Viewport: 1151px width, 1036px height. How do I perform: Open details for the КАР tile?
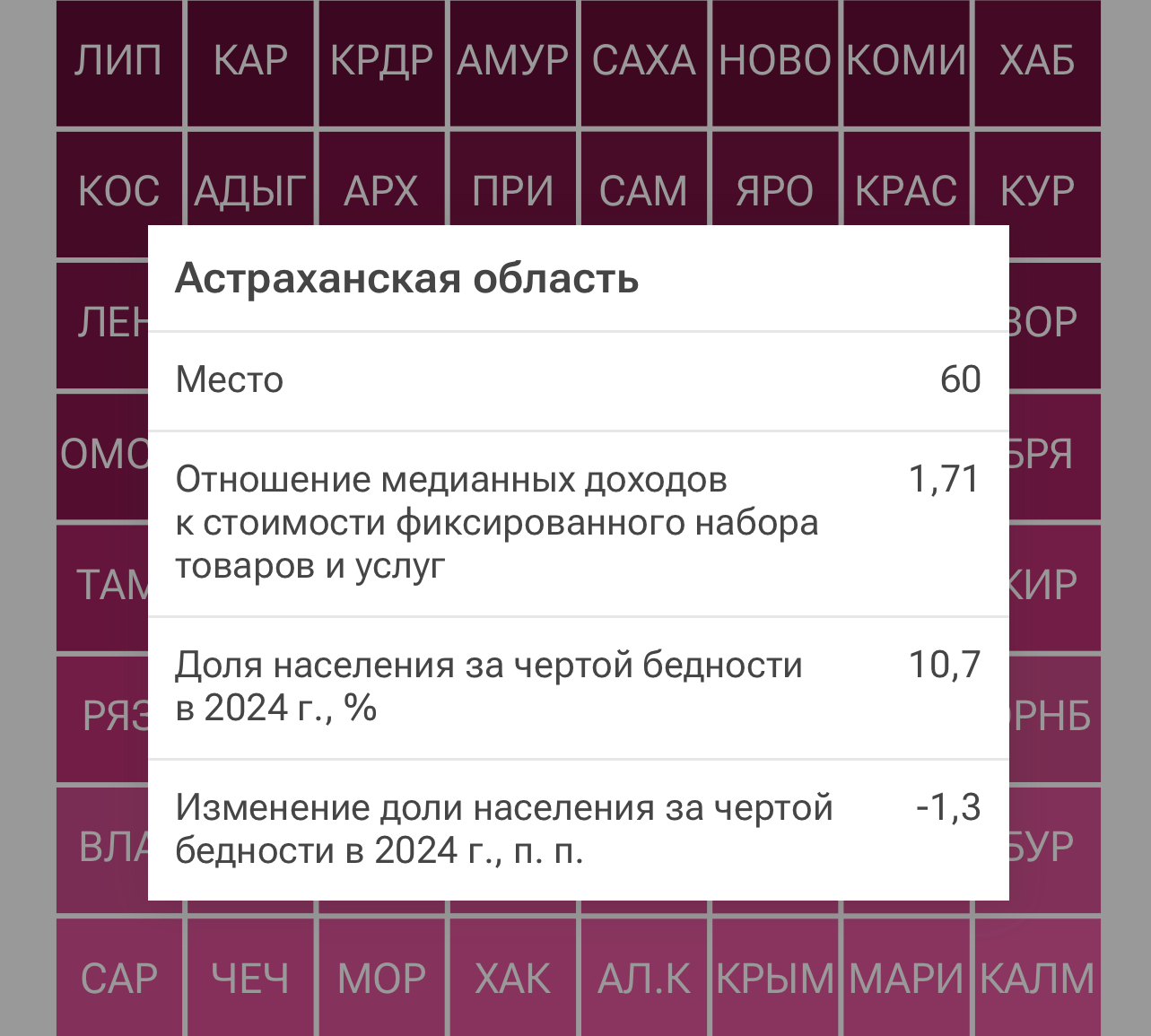(x=250, y=63)
